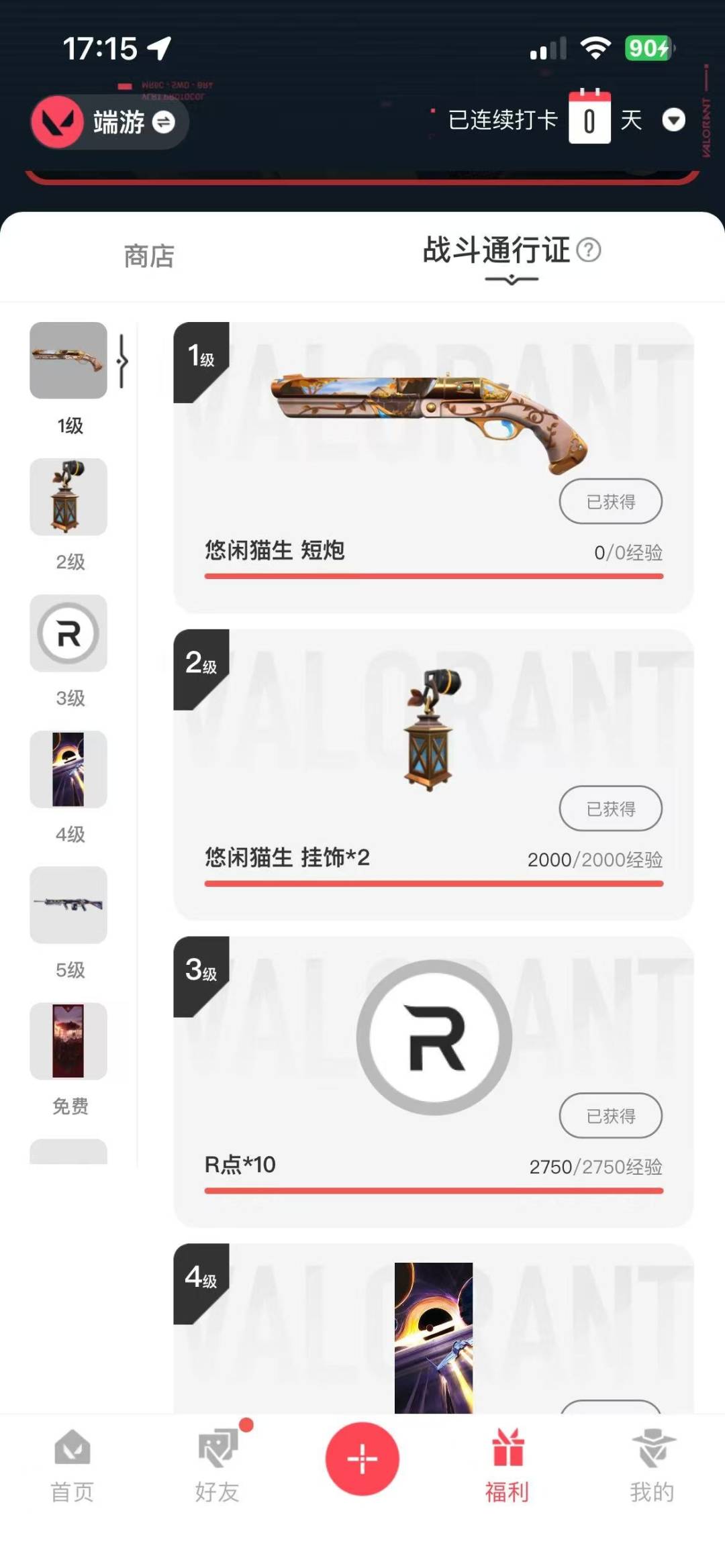
Task: Switch game mode via 端游 toggle
Action: (x=162, y=121)
